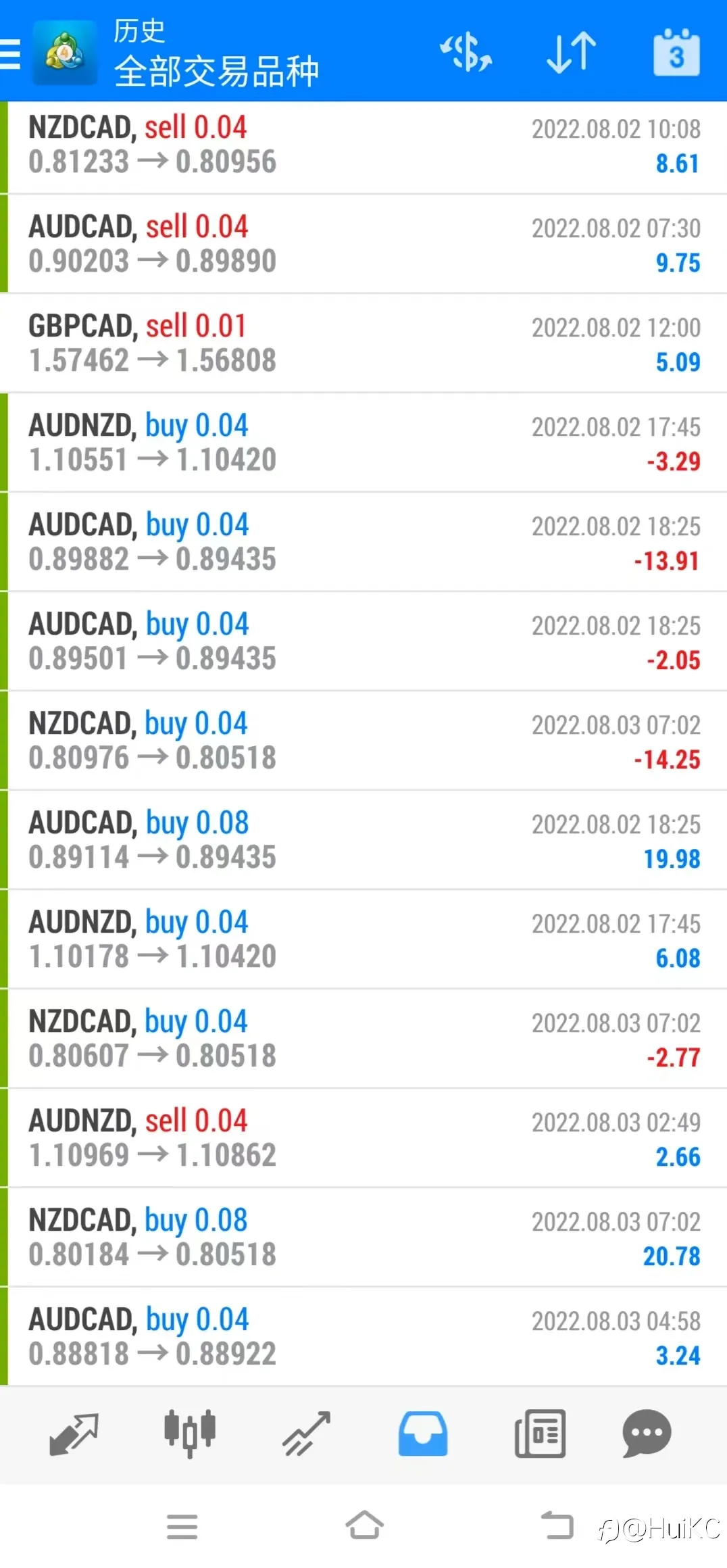Open the NZDCAD buy trade with loss -14.25
Image resolution: width=727 pixels, height=1568 pixels.
363,741
